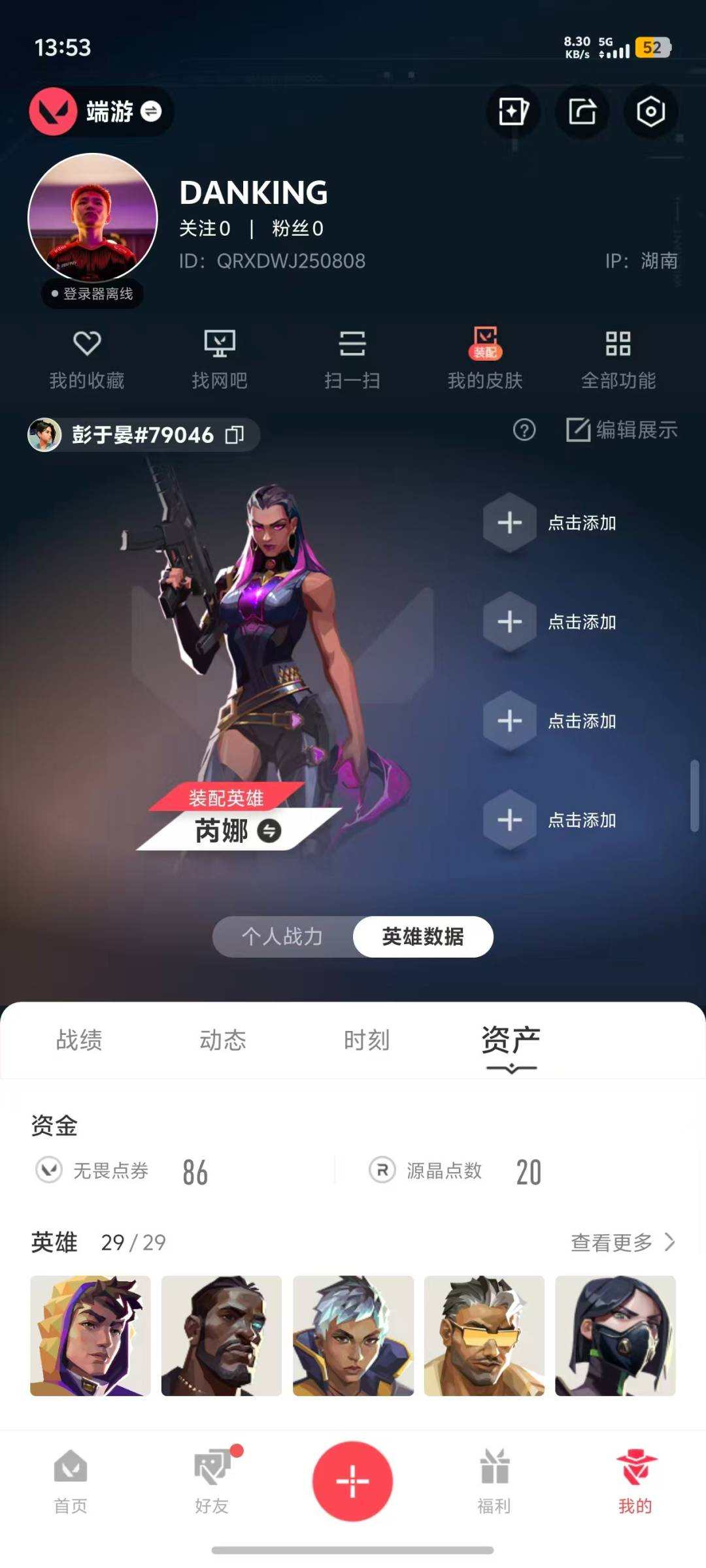Viewport: 706px width, 1568px height.
Task: Open 编辑展示 to edit the showcase
Action: click(621, 430)
